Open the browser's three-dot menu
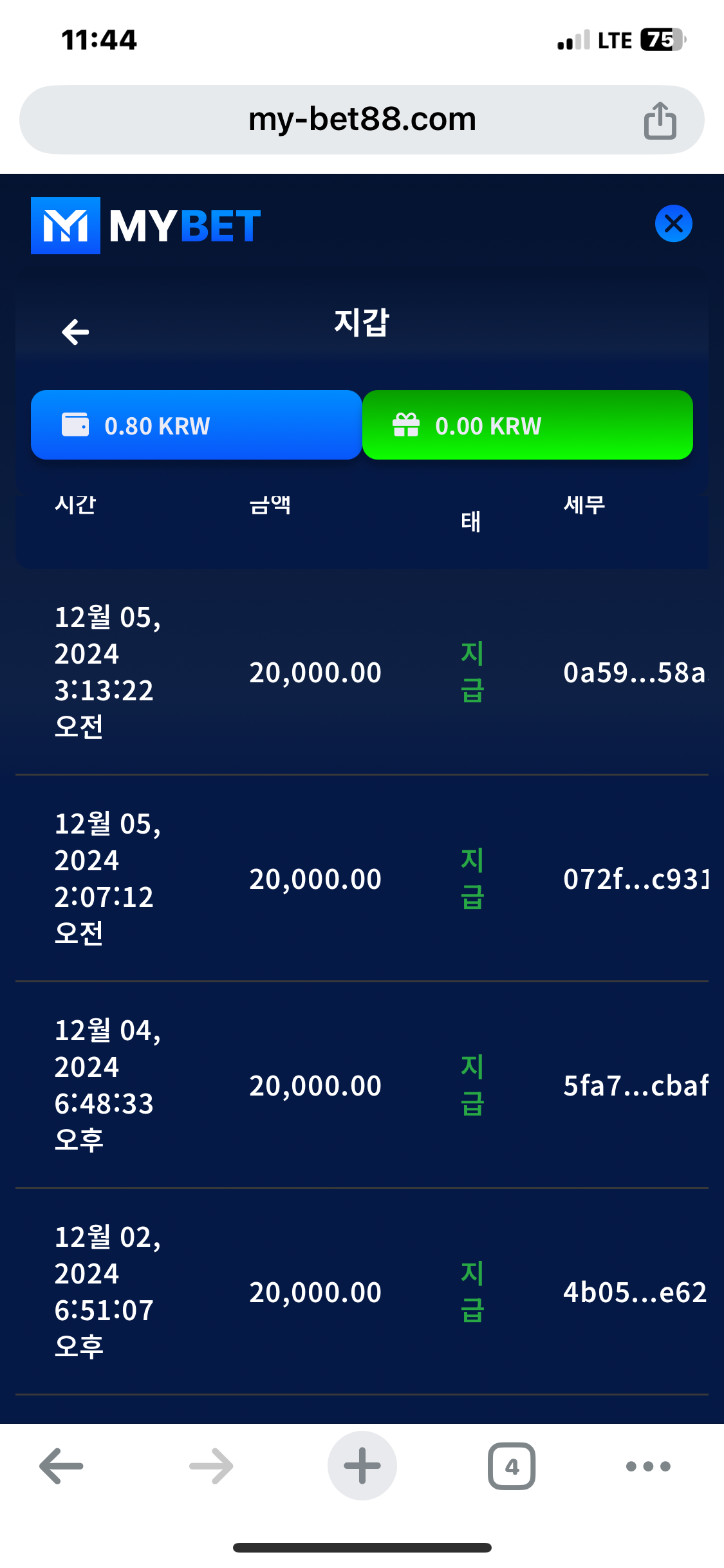 648,1466
